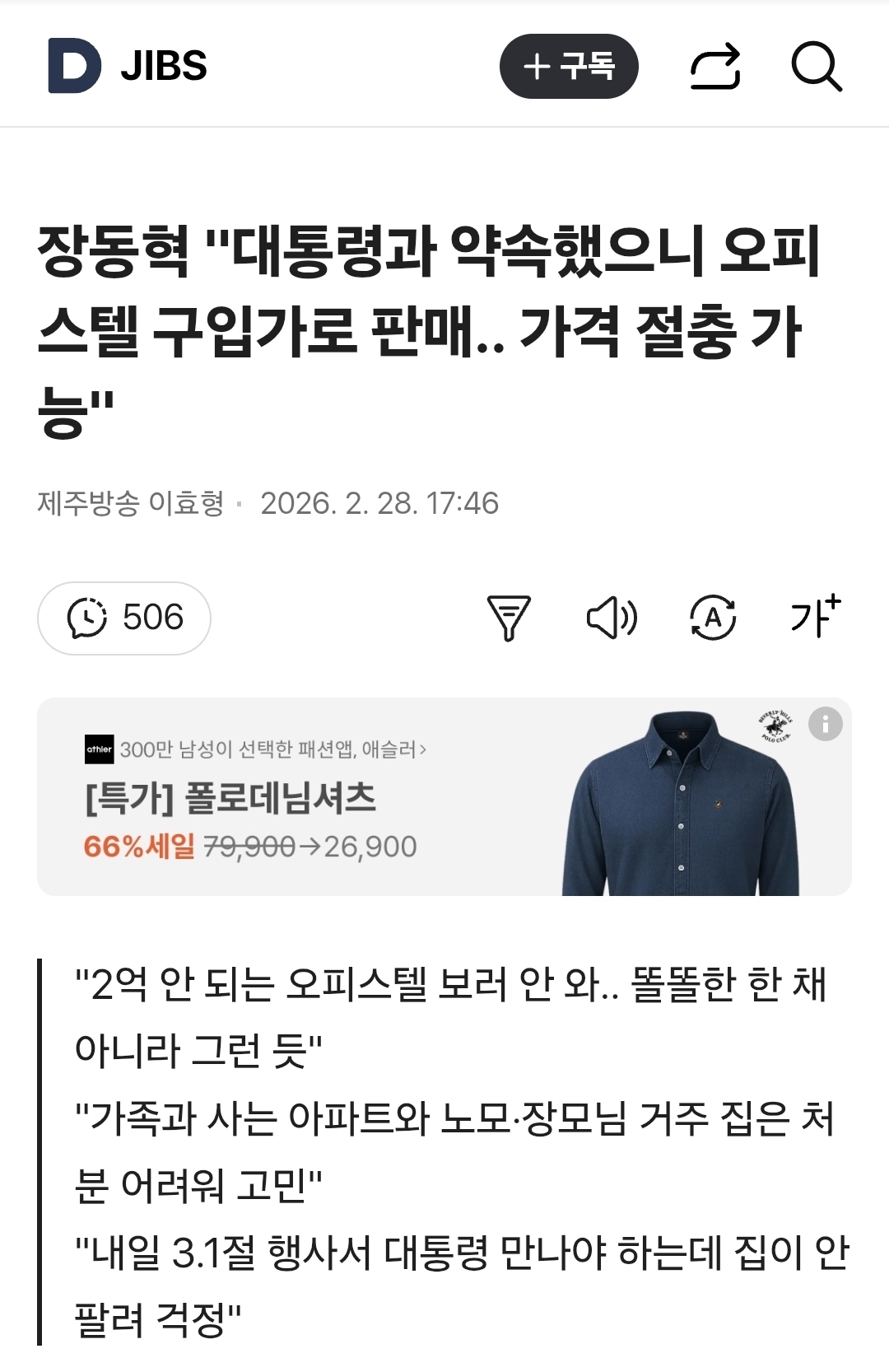The width and height of the screenshot is (889, 1372).
Task: Open the ad info icon
Action: point(825,724)
